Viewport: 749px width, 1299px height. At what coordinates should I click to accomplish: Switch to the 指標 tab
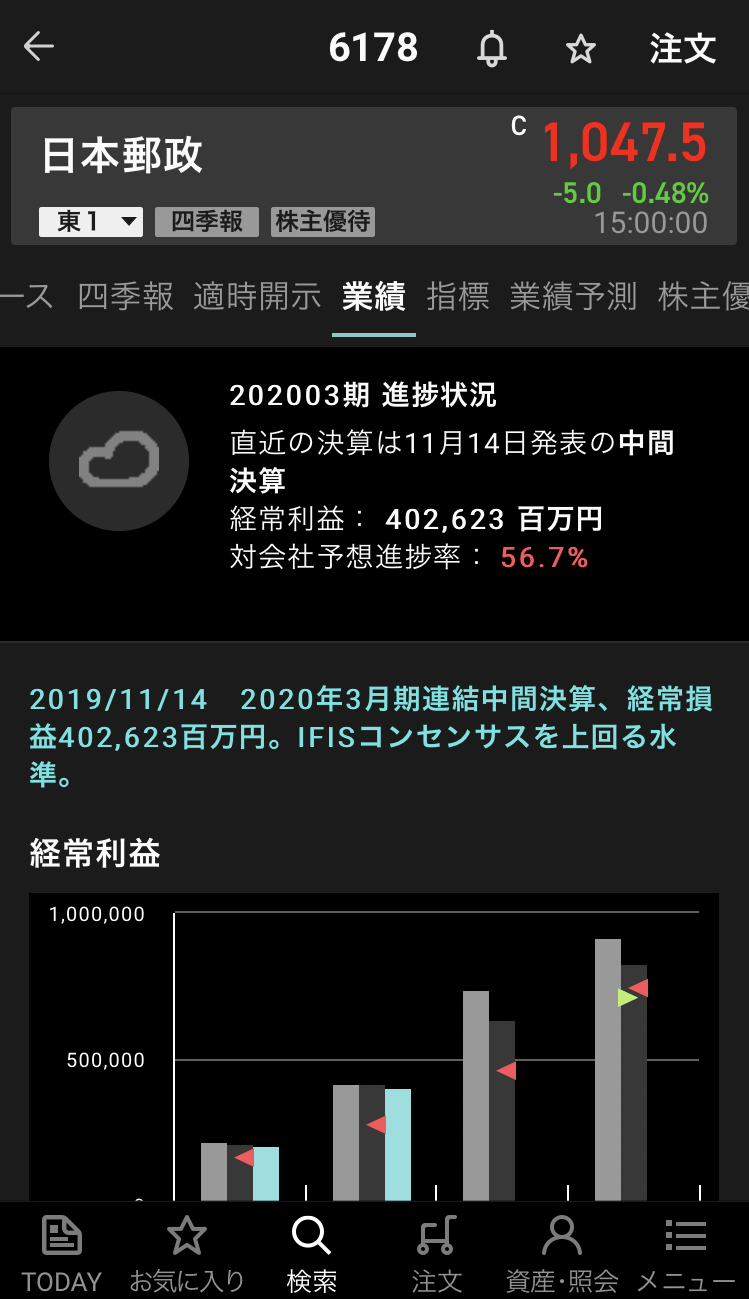click(458, 296)
